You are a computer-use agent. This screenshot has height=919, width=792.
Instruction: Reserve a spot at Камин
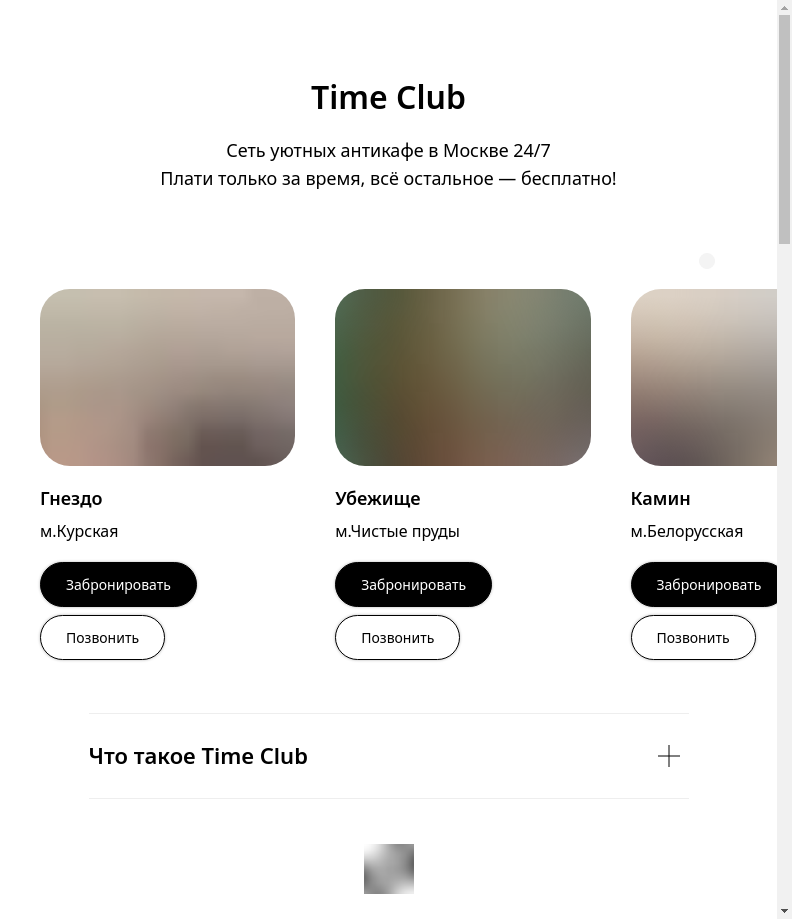705,584
